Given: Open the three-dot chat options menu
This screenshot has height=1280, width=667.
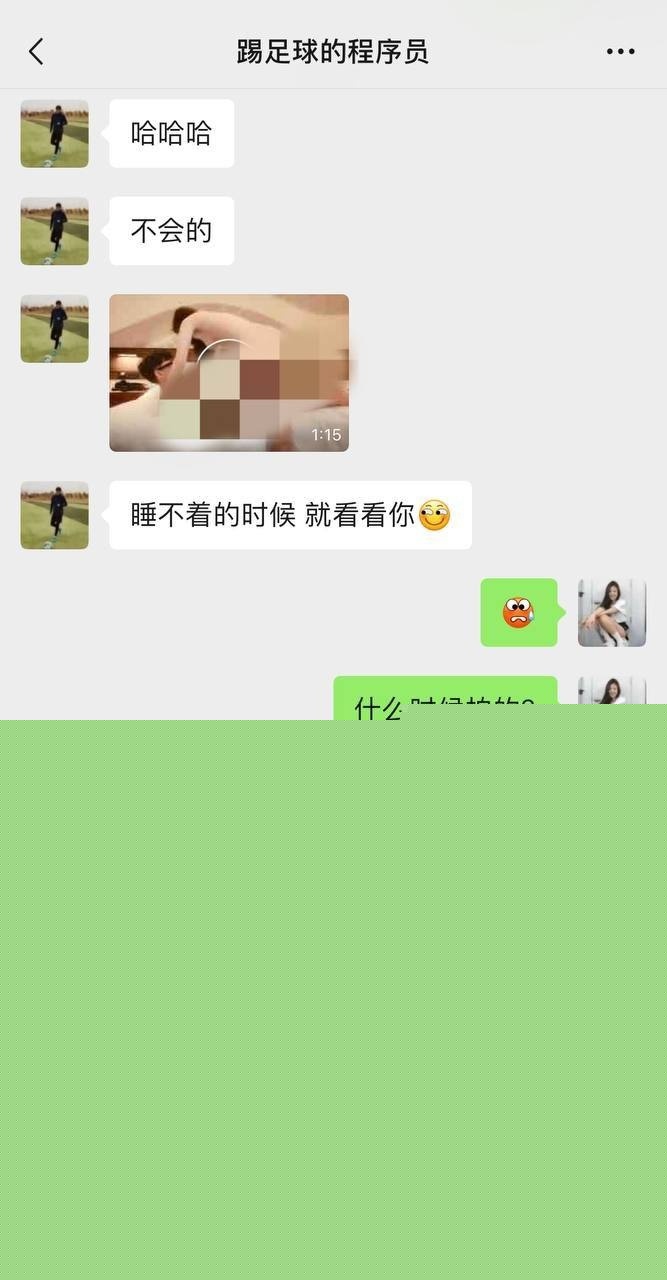Looking at the screenshot, I should 620,52.
